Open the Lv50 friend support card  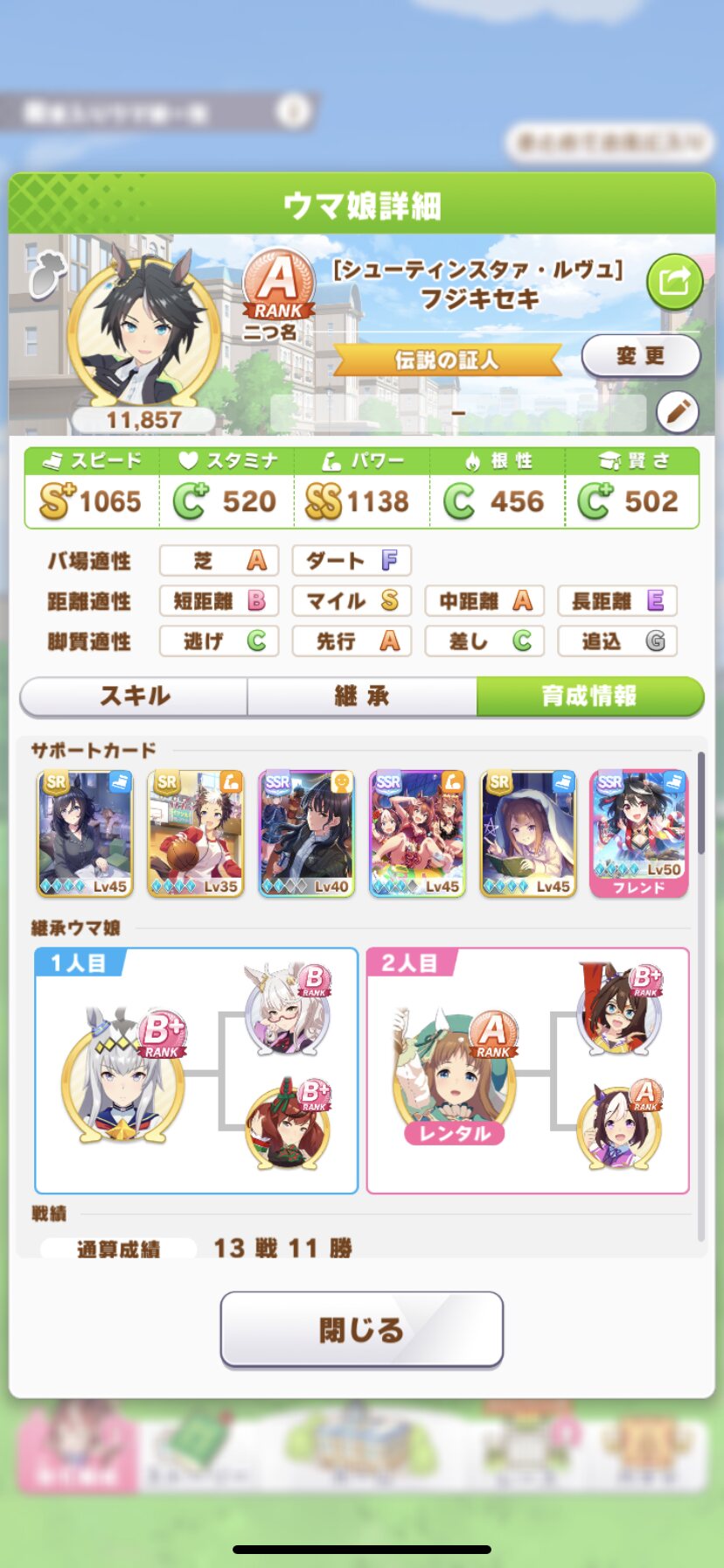tap(639, 833)
